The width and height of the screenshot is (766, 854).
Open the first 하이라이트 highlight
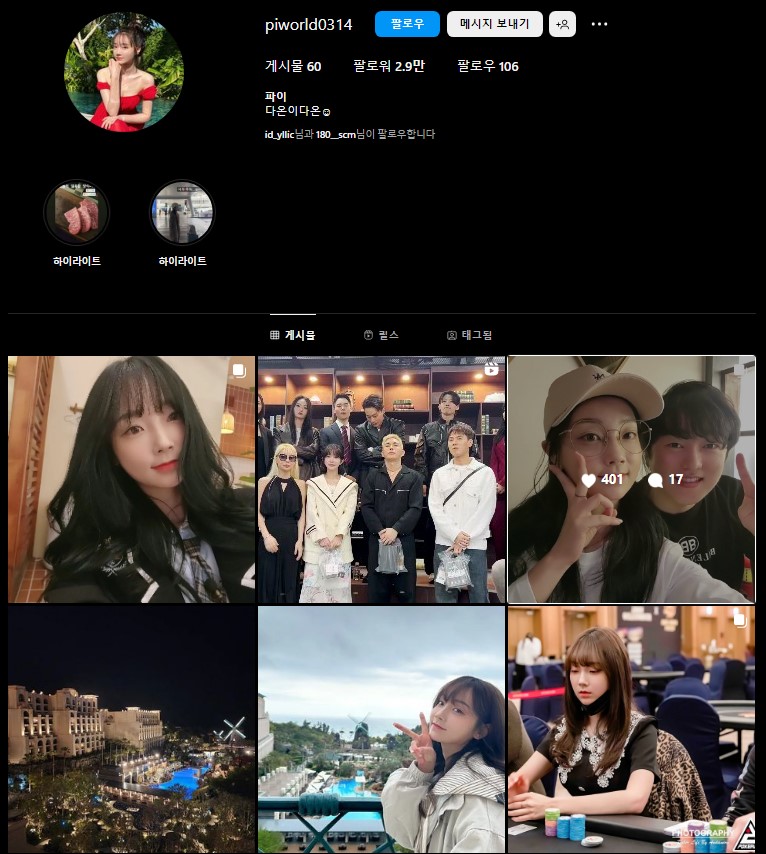76,212
